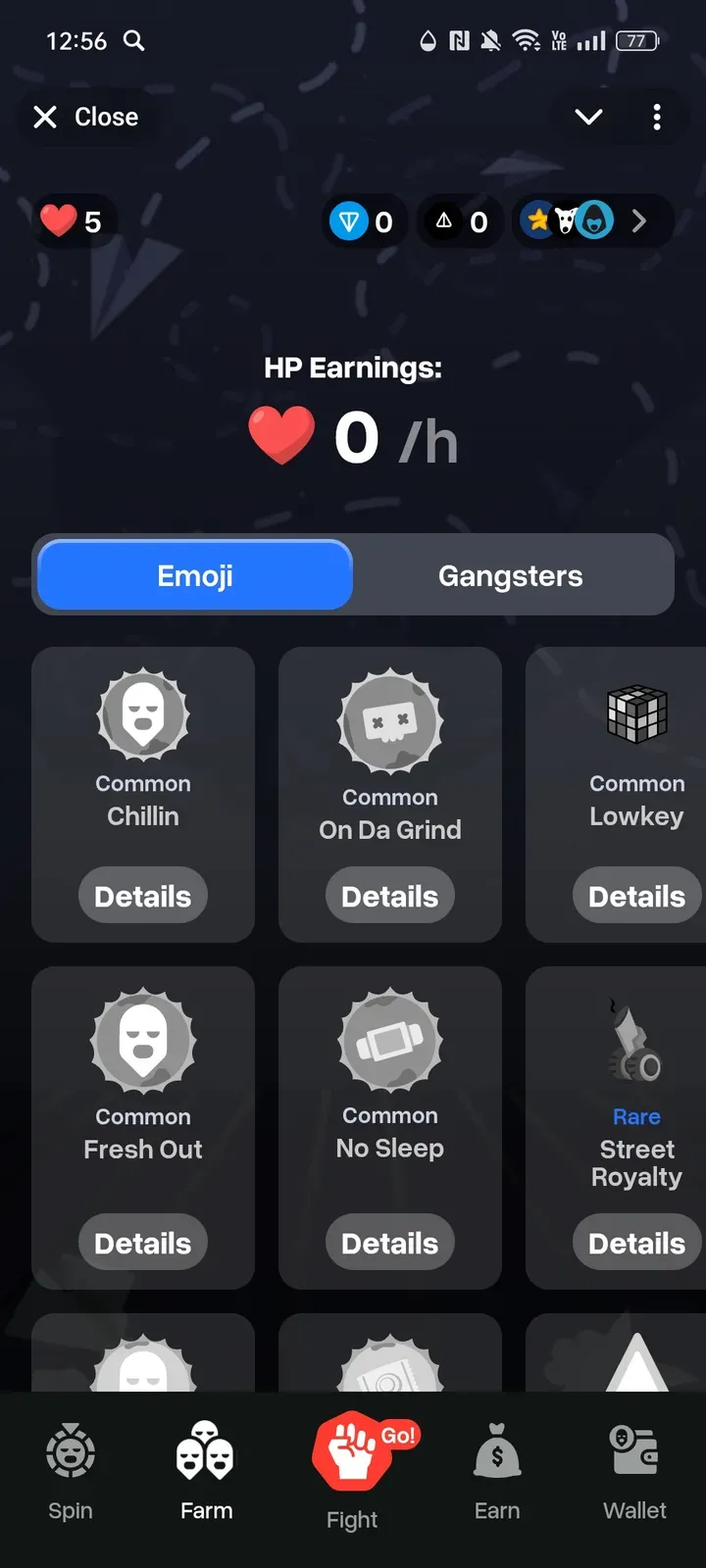Open the Fight tab
This screenshot has width=706, height=1568.
pos(352,1472)
